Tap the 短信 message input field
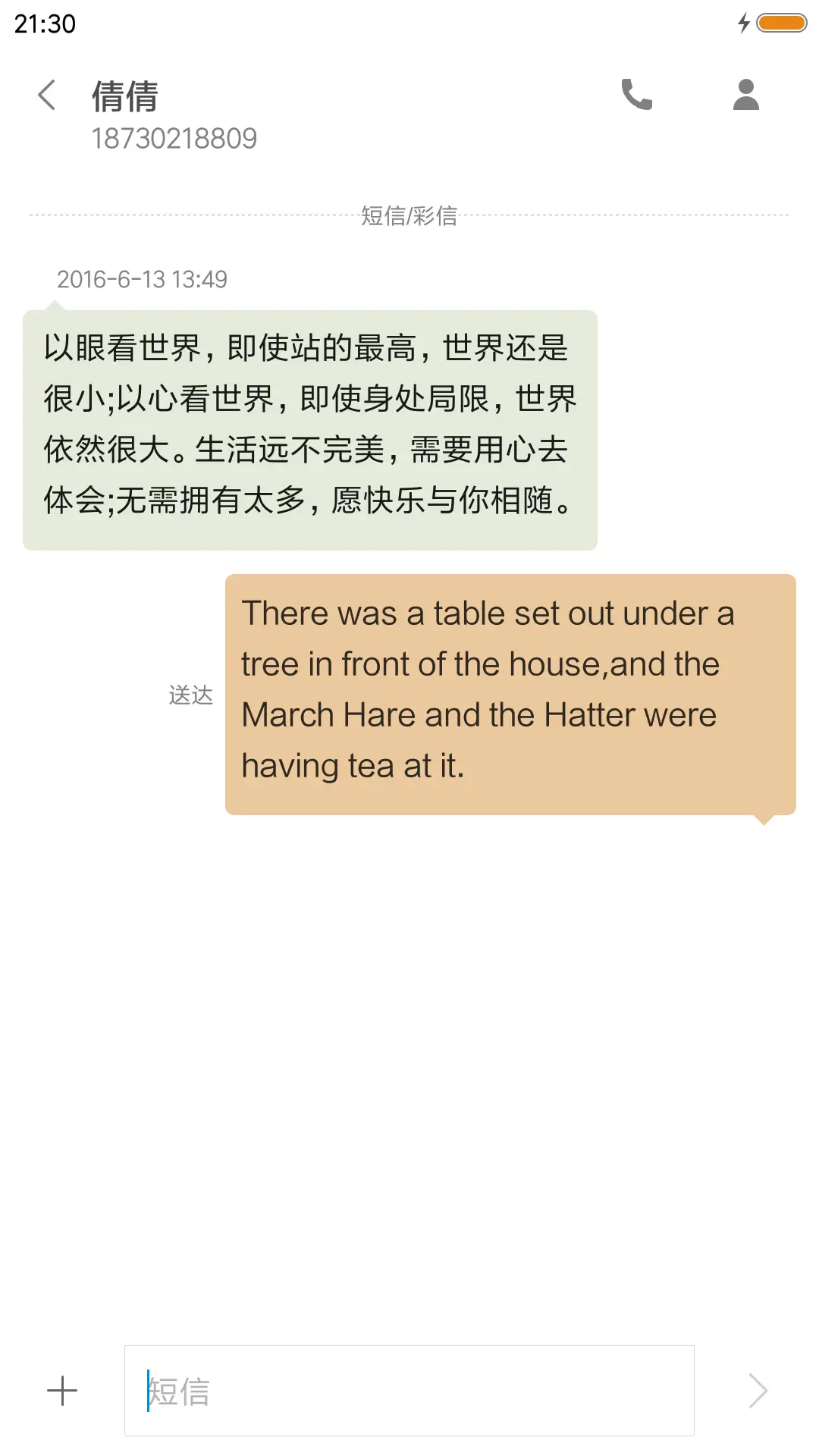The image size is (819, 1456). [409, 1390]
